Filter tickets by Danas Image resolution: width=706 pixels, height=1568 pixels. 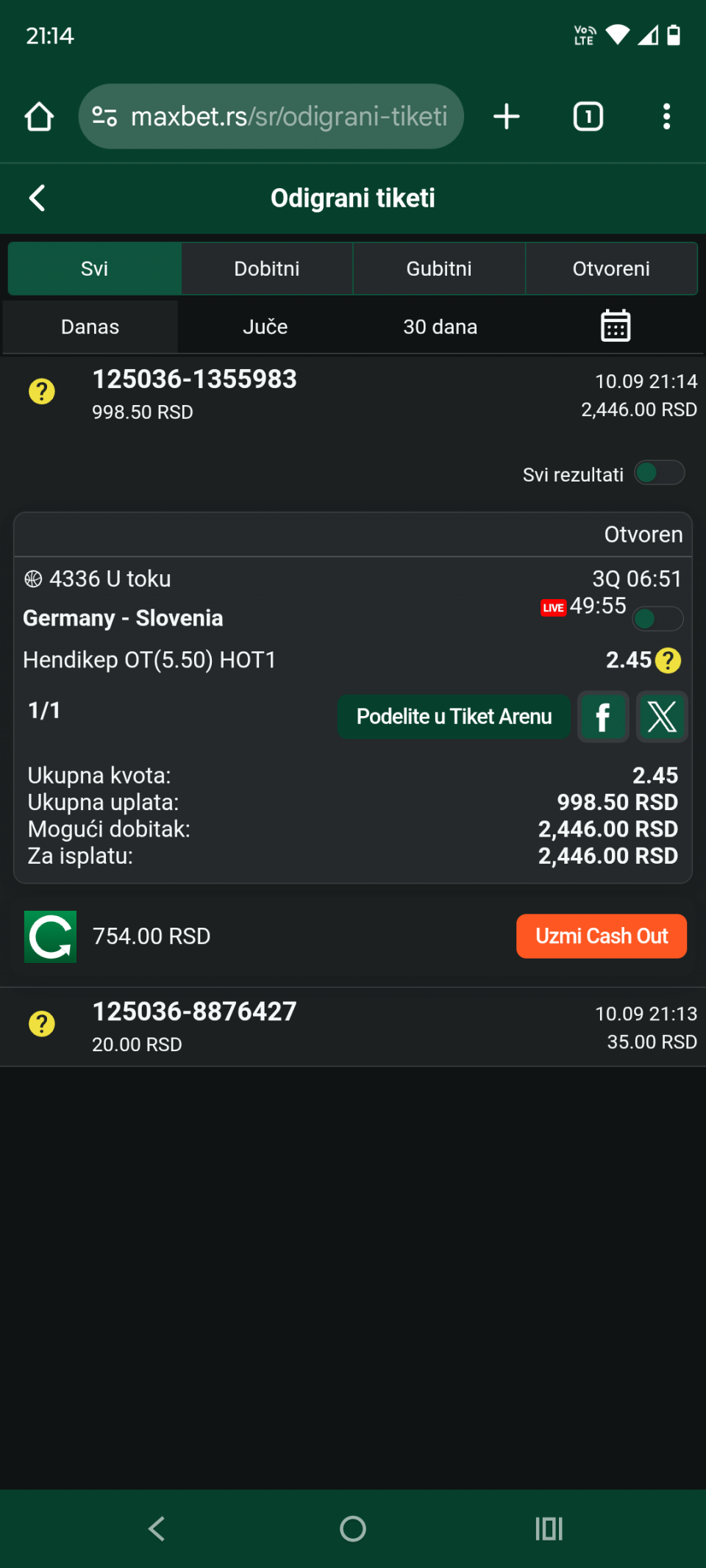90,326
